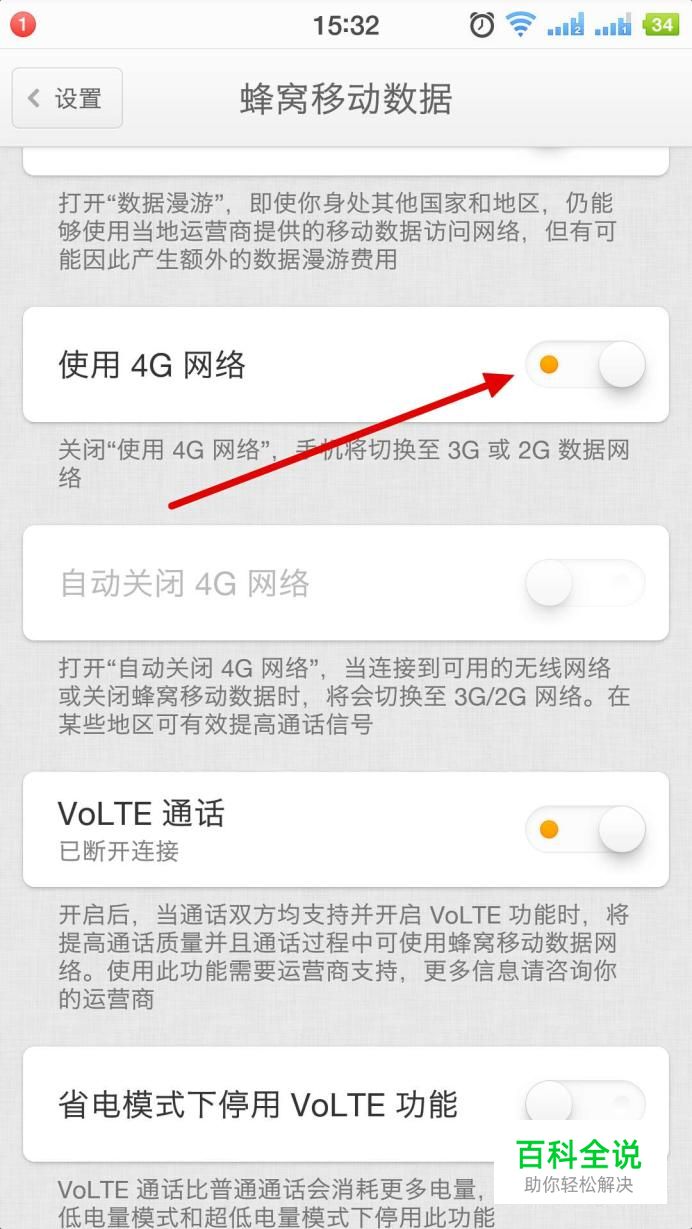Enable 省电模式下停用 VoLTE 功能
The width and height of the screenshot is (692, 1229).
585,1104
